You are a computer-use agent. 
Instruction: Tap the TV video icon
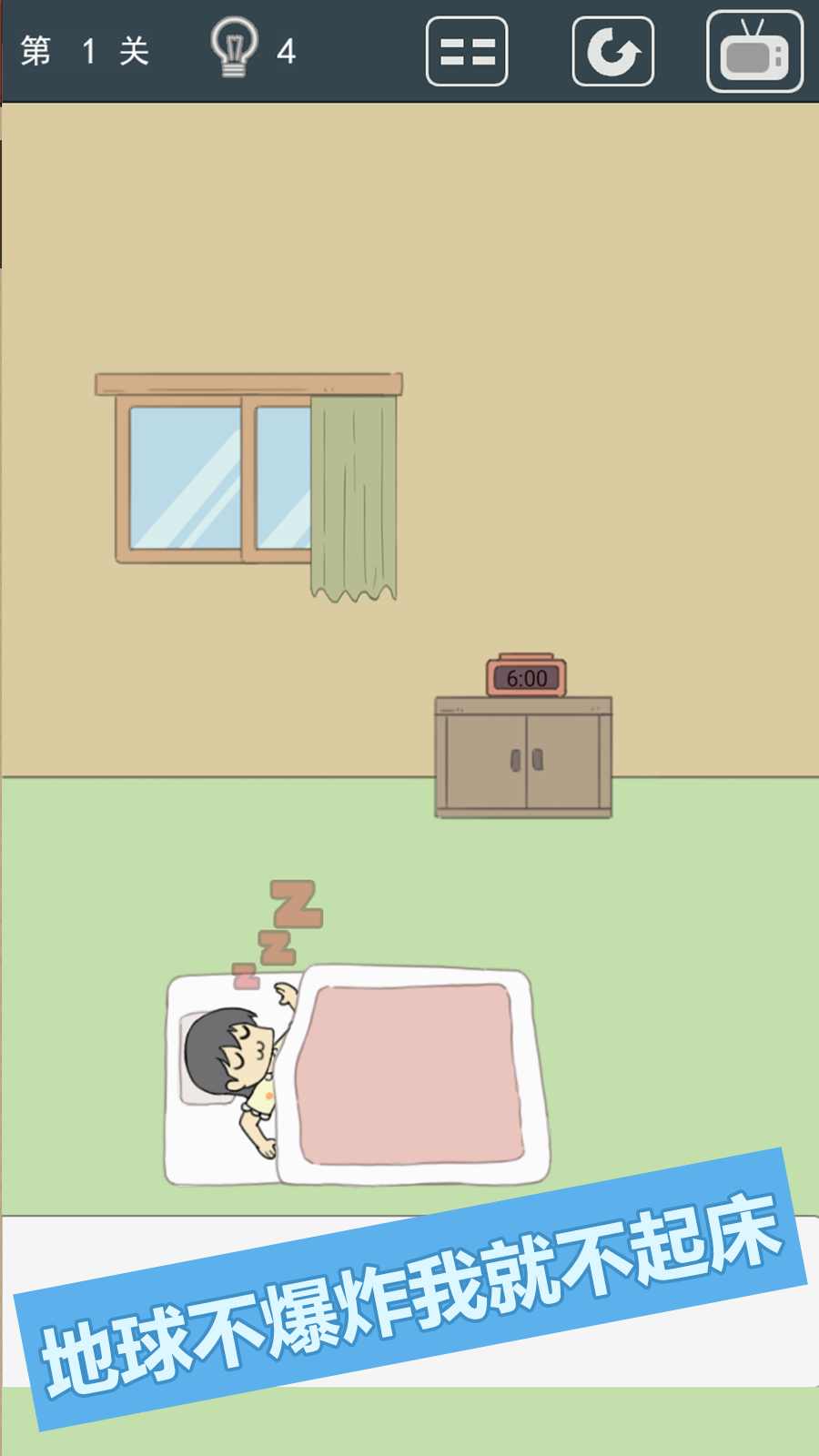coord(754,52)
